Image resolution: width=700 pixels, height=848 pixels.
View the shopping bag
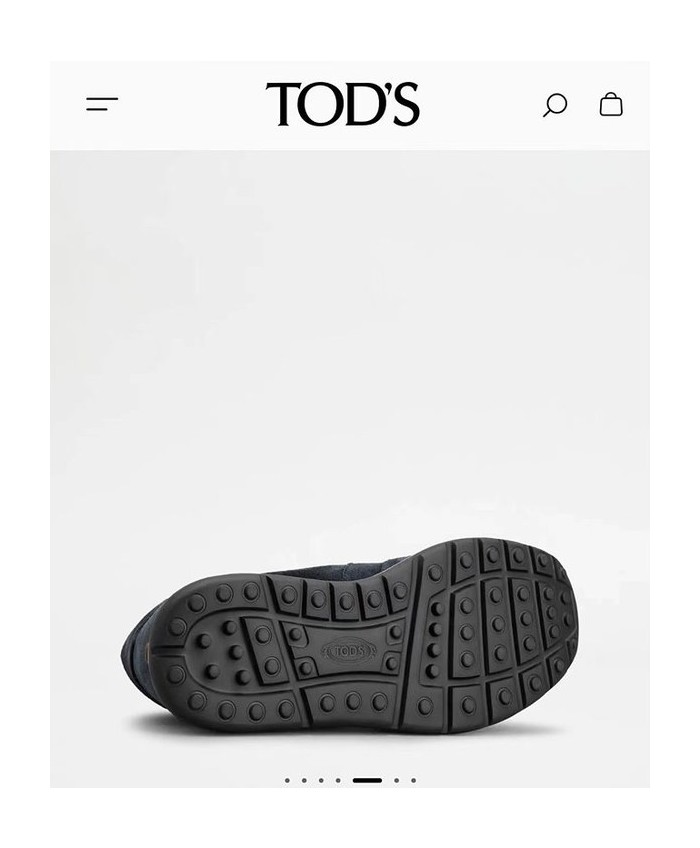coord(611,104)
